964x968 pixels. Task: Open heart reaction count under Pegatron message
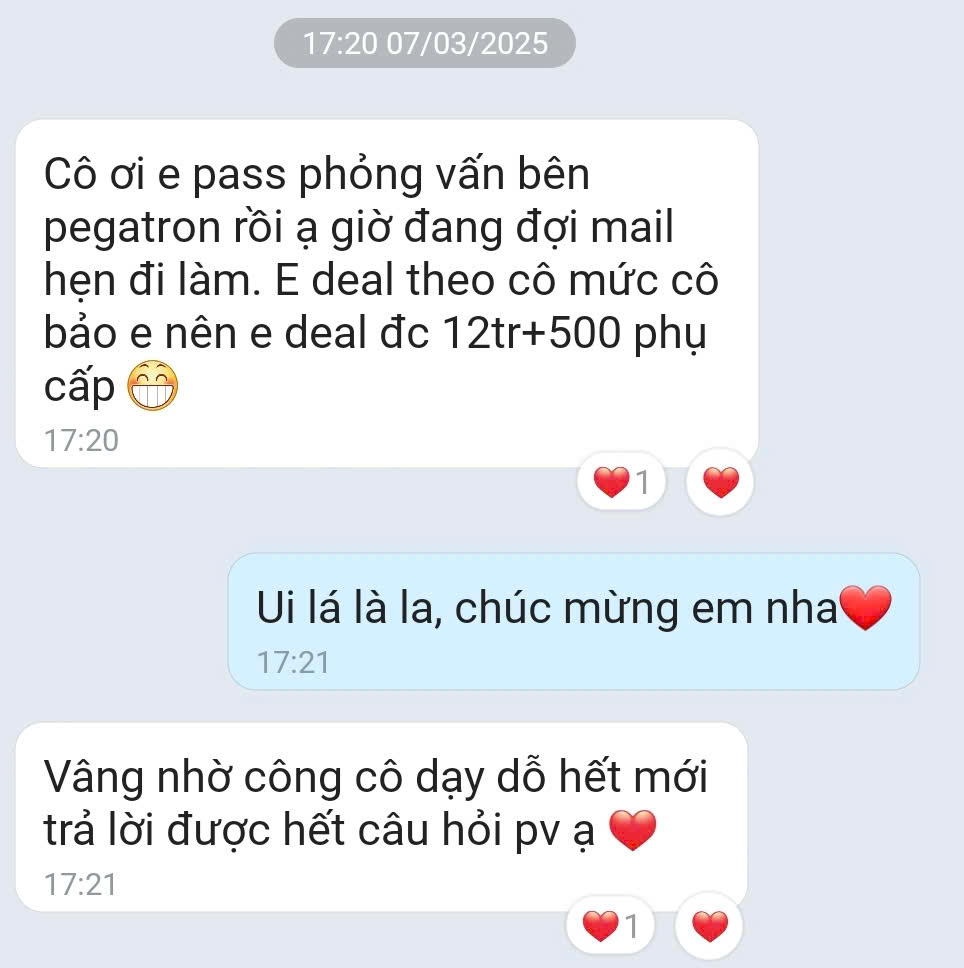click(621, 484)
